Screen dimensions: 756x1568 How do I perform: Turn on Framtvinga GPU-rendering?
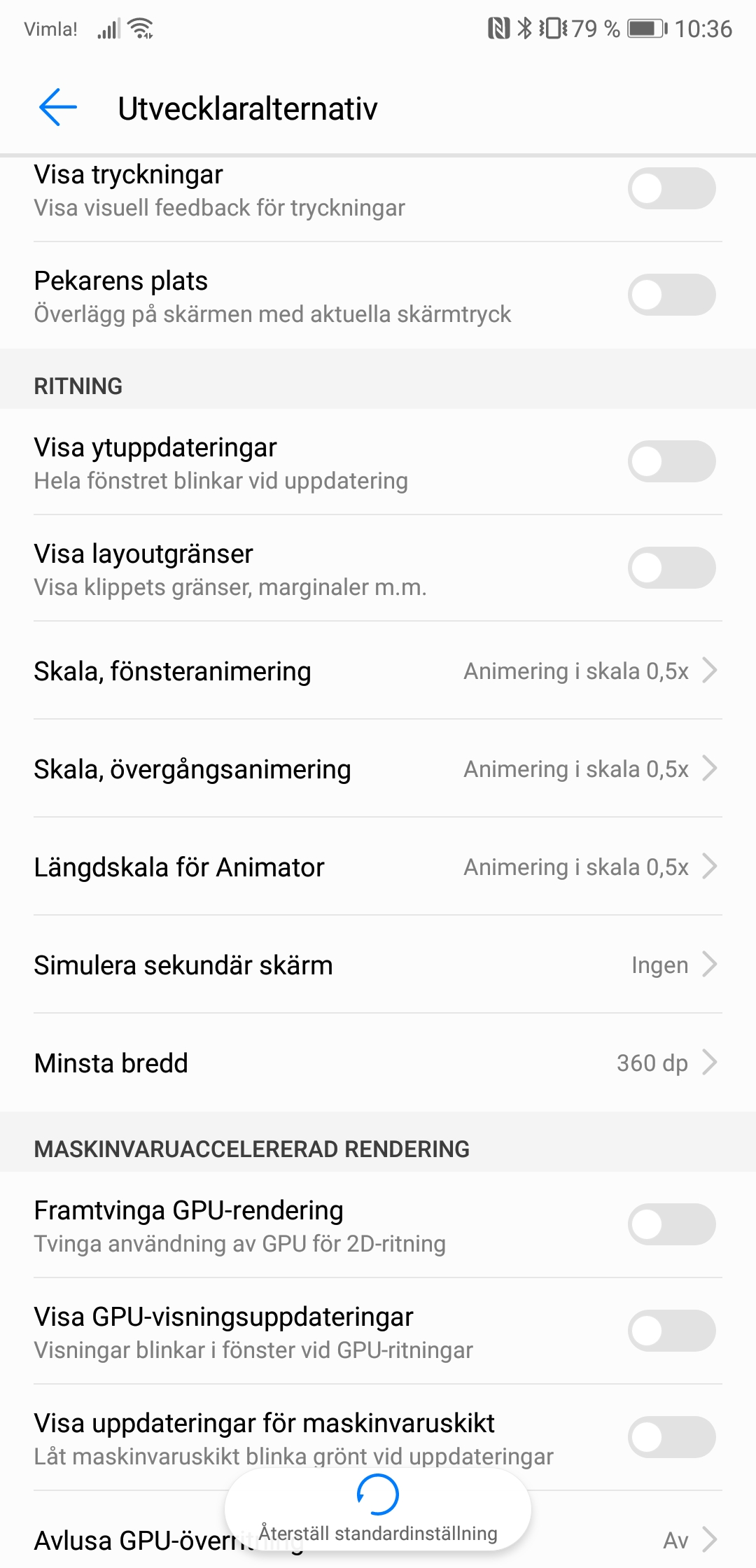[671, 1225]
